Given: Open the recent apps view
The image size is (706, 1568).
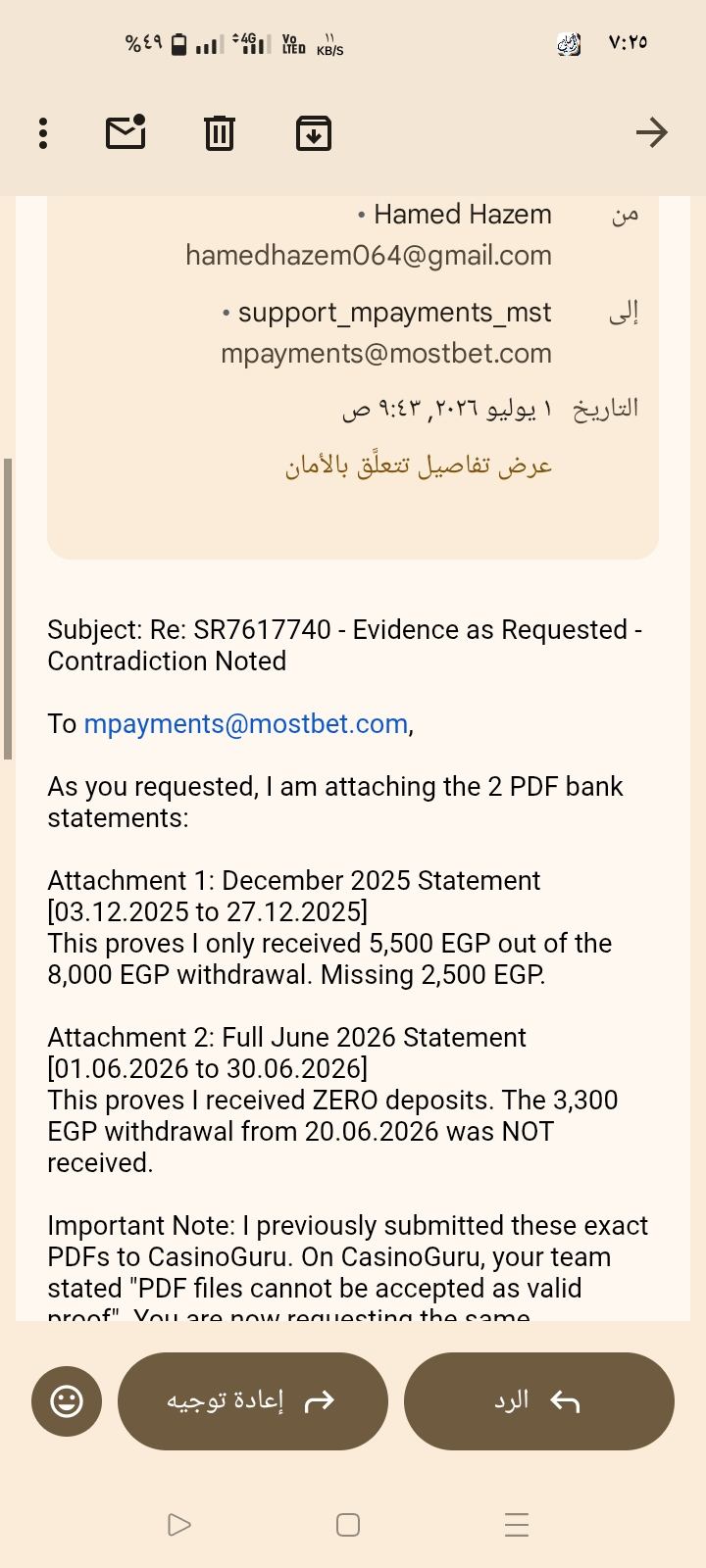Looking at the screenshot, I should [517, 1525].
